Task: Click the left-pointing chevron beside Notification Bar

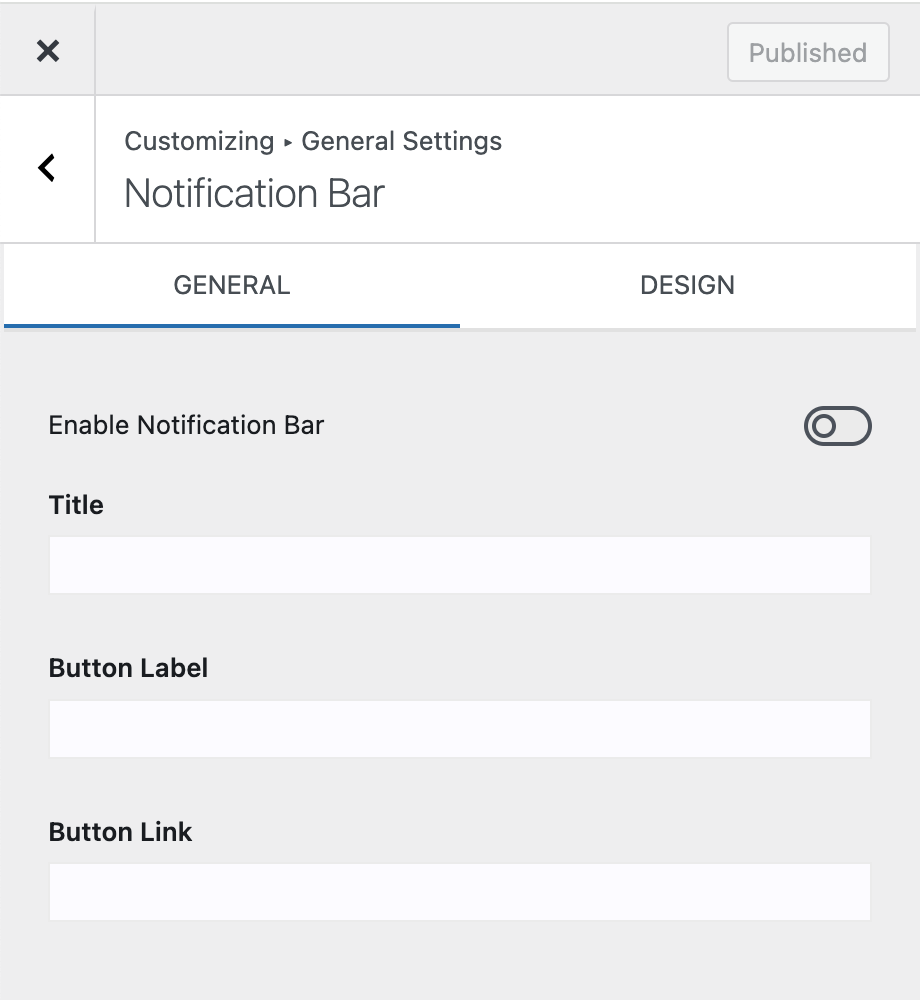Action: click(44, 168)
